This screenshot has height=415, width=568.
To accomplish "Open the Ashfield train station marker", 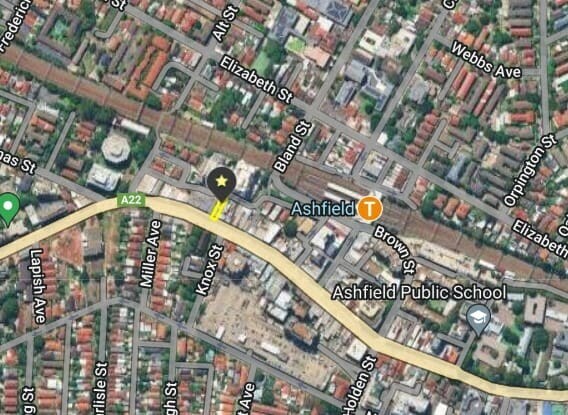I will [x=369, y=209].
